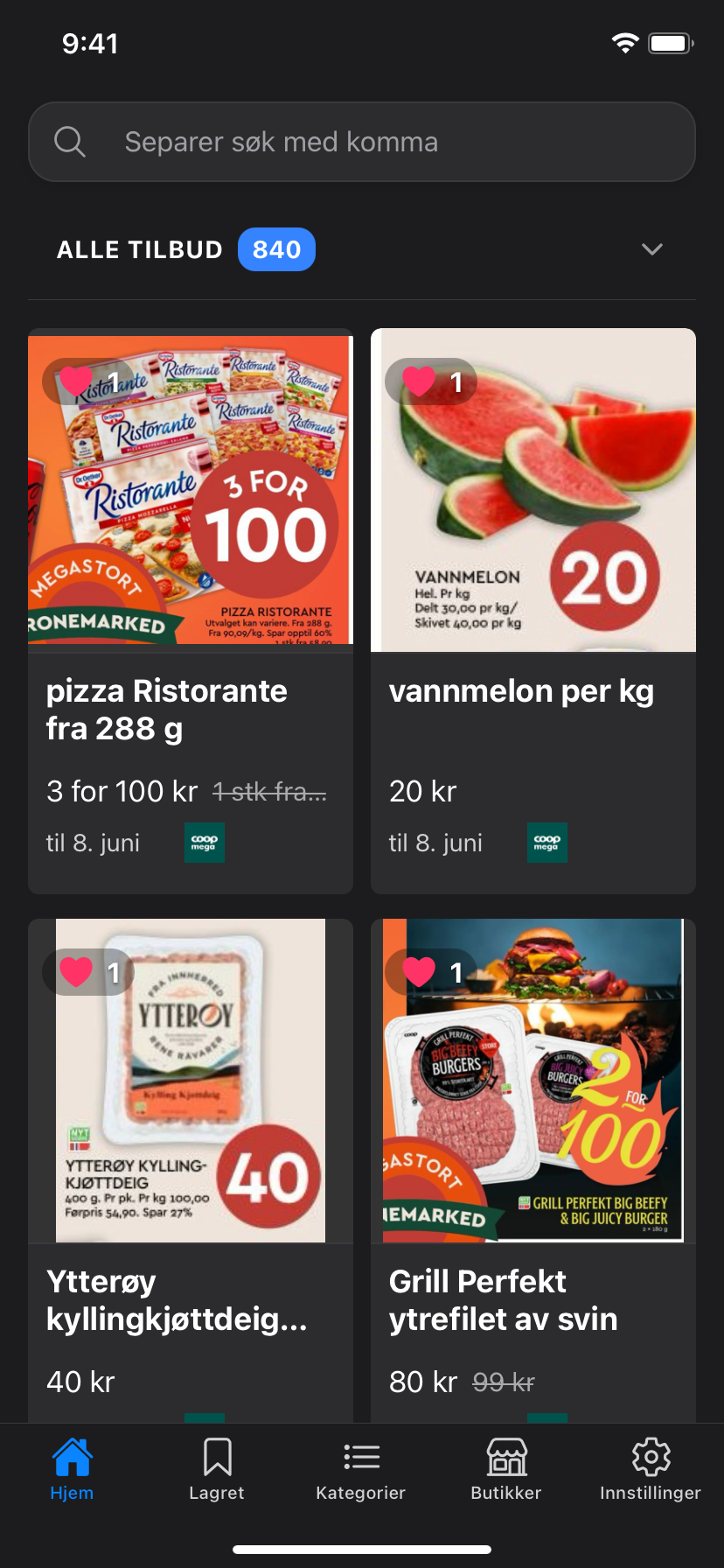Open the Ytterøy kyllingkjøttdeig offer card
This screenshot has width=724, height=1568.
[x=191, y=1299]
